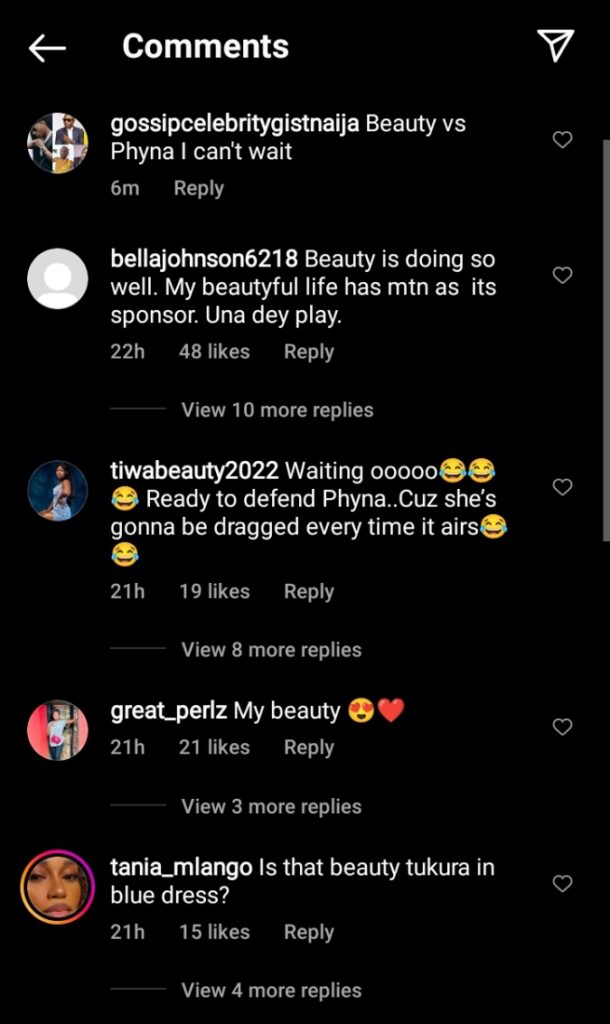Like great_perlz's comment

562,727
